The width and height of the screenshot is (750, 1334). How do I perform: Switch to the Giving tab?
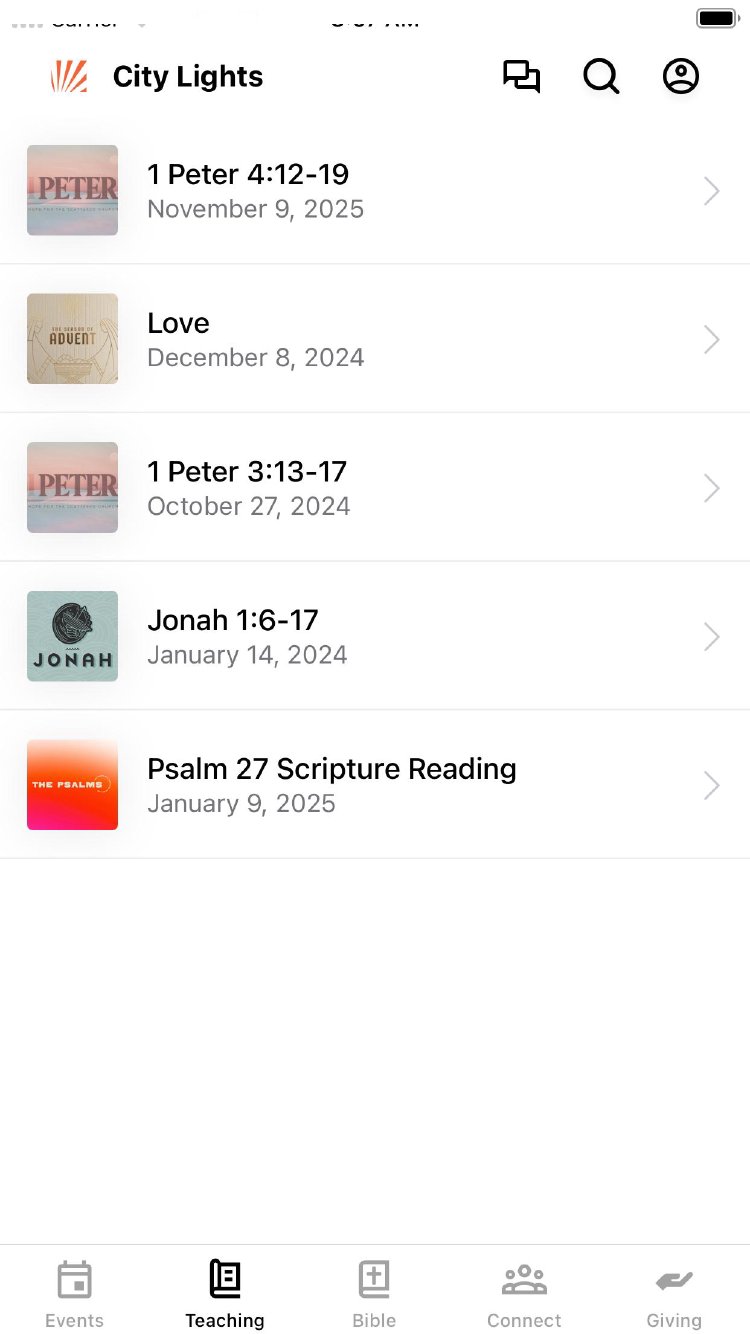pyautogui.click(x=674, y=1293)
